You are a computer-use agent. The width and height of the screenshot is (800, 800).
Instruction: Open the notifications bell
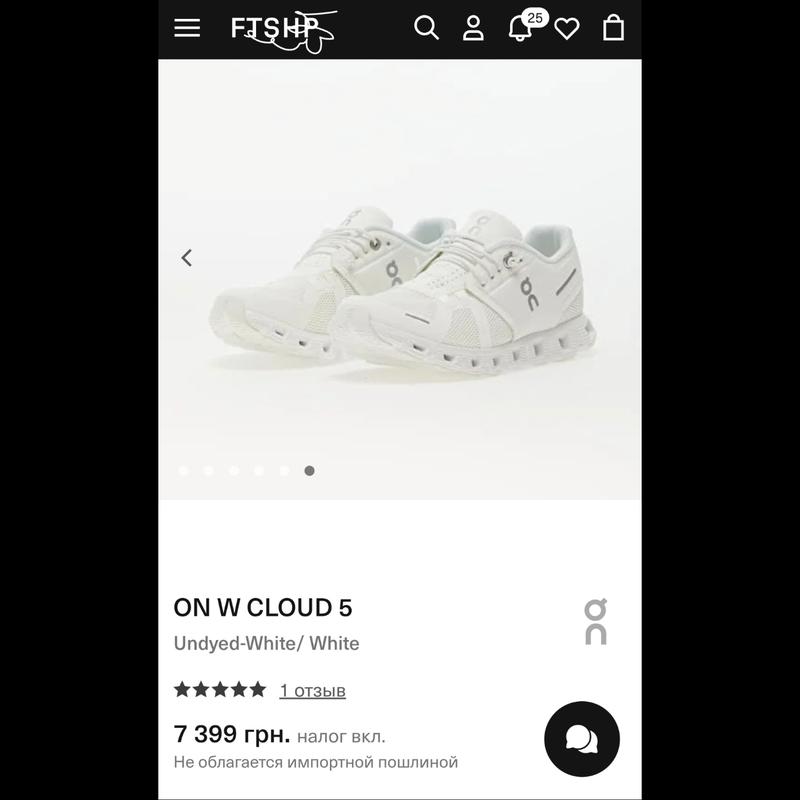(520, 28)
